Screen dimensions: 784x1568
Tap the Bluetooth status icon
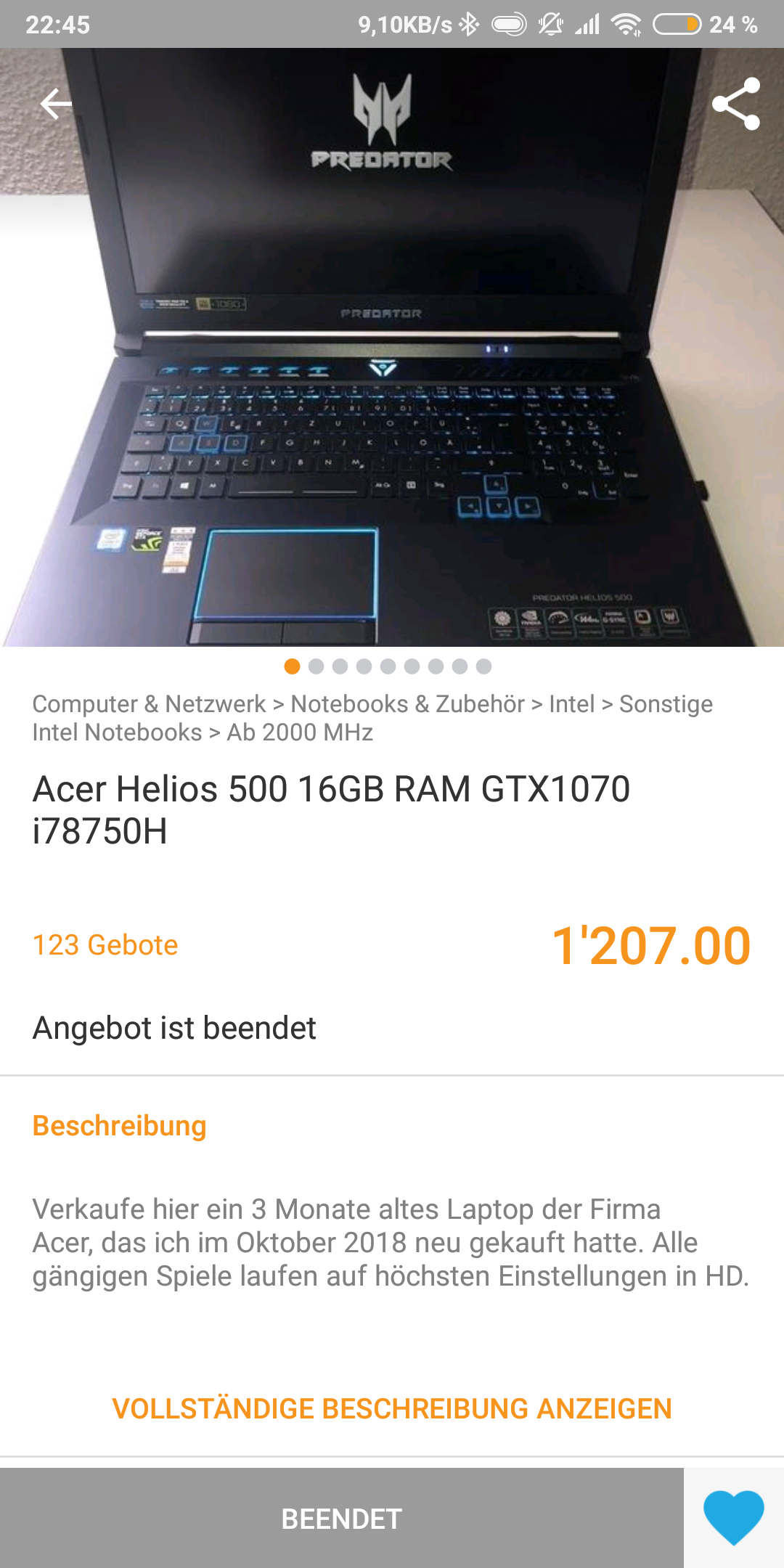coord(469,24)
